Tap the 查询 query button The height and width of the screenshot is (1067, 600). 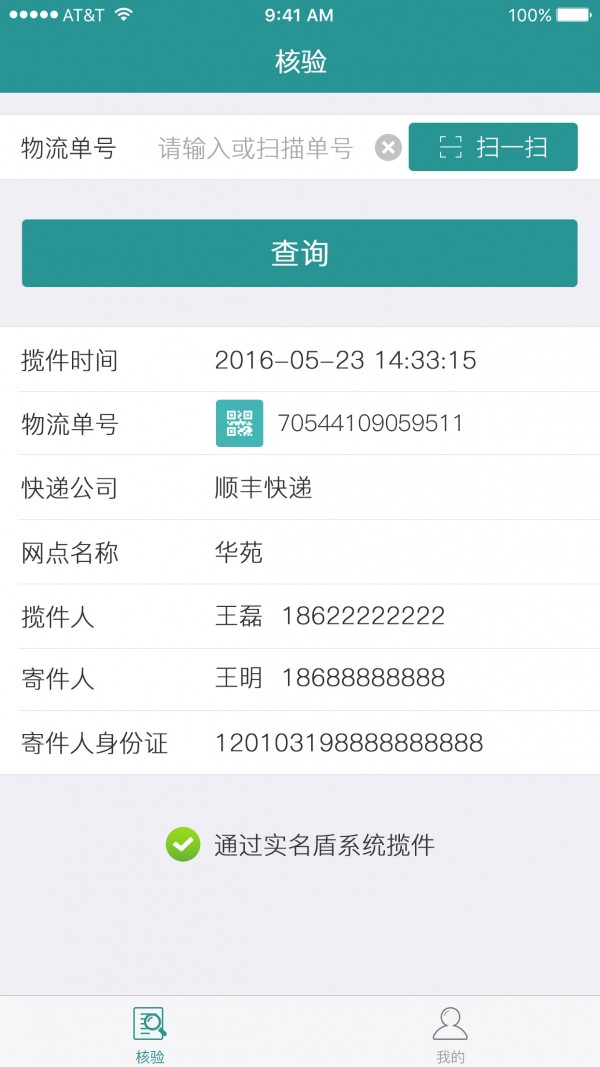300,253
